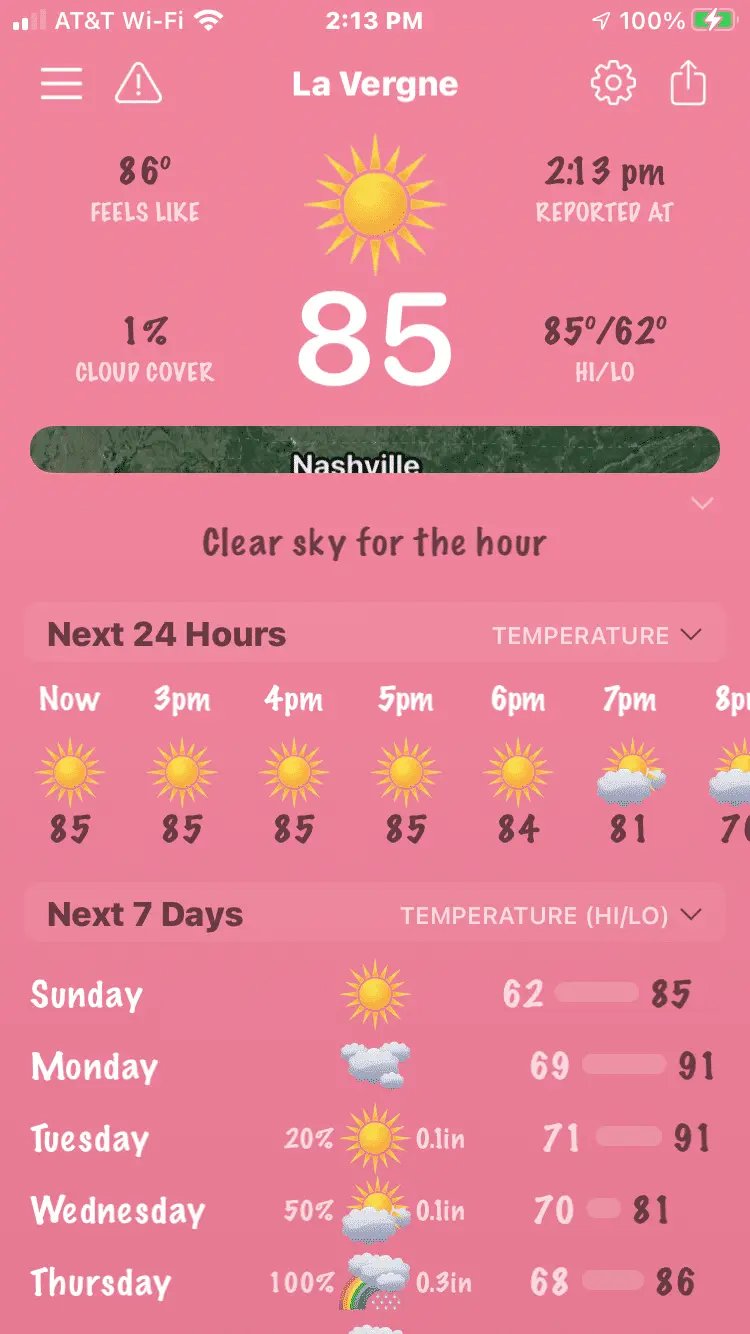Share the La Vergne forecast
Image resolution: width=750 pixels, height=1334 pixels.
tap(688, 85)
